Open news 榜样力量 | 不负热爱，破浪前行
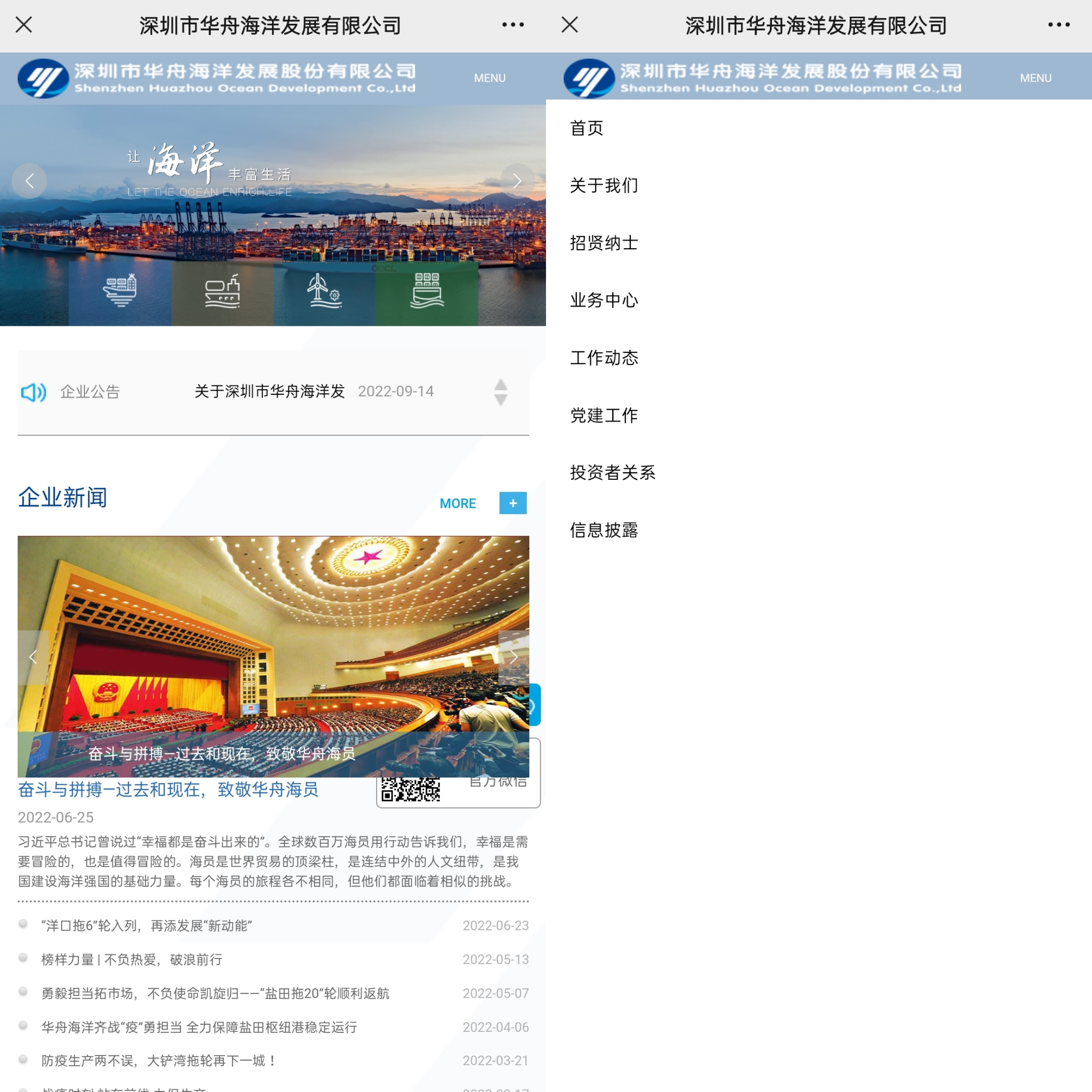 point(132,960)
